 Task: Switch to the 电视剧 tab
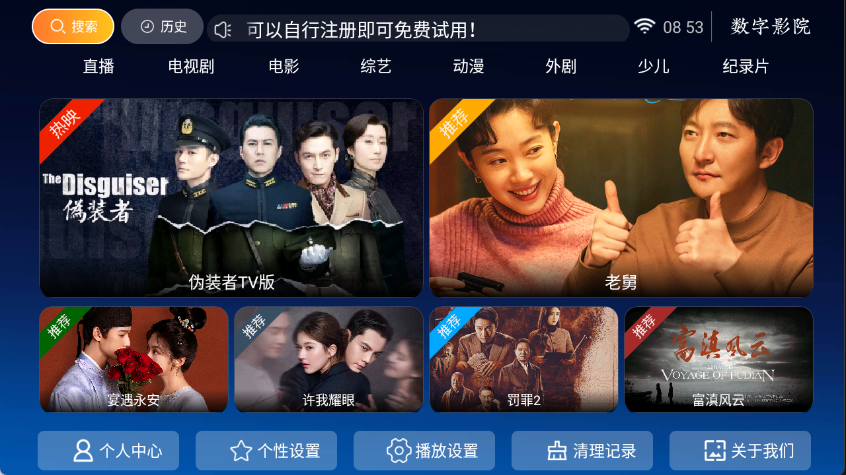pyautogui.click(x=191, y=67)
